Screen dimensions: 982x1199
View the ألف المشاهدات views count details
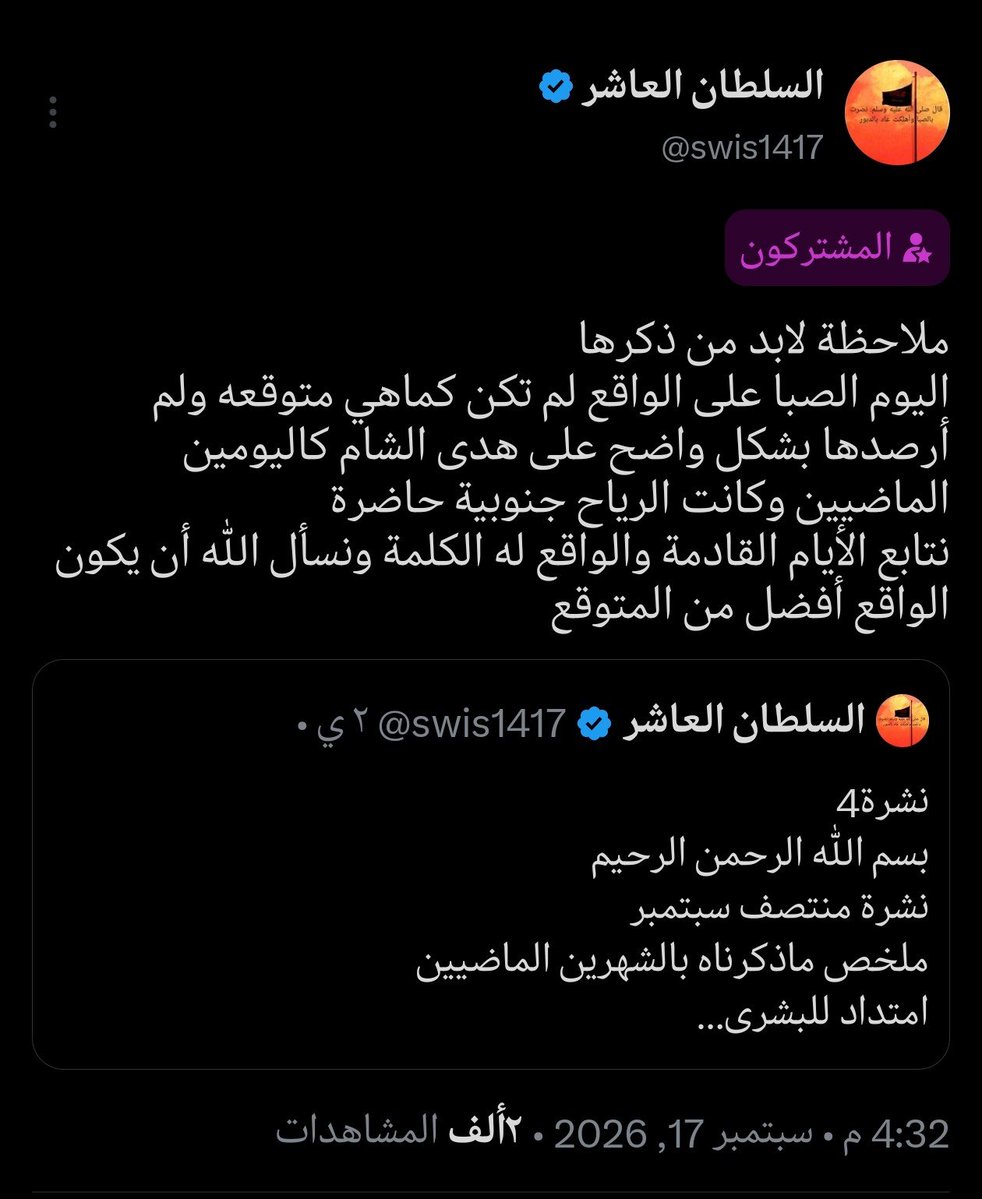[398, 1132]
